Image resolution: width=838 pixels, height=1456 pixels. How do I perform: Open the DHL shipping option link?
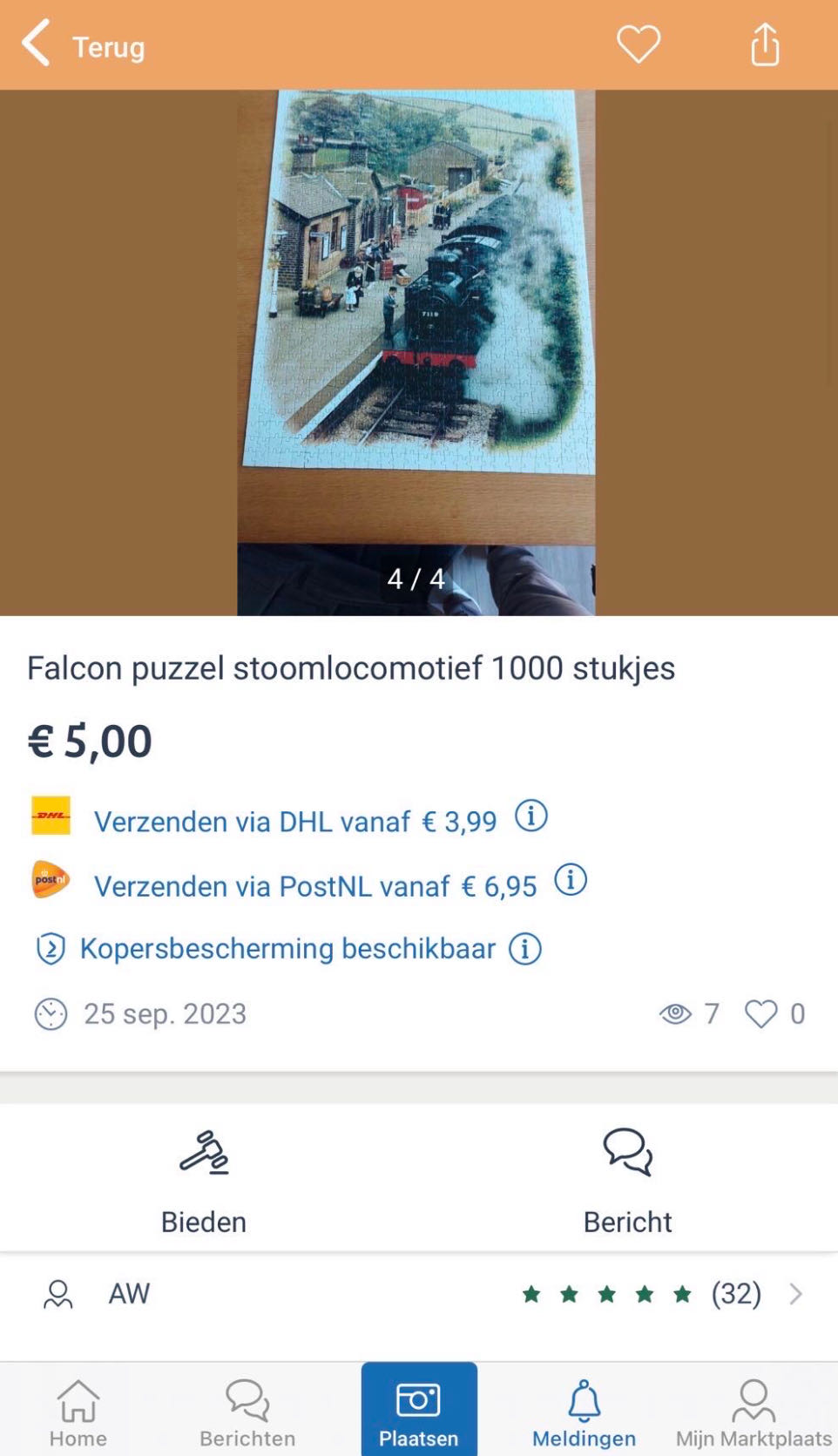(x=294, y=822)
